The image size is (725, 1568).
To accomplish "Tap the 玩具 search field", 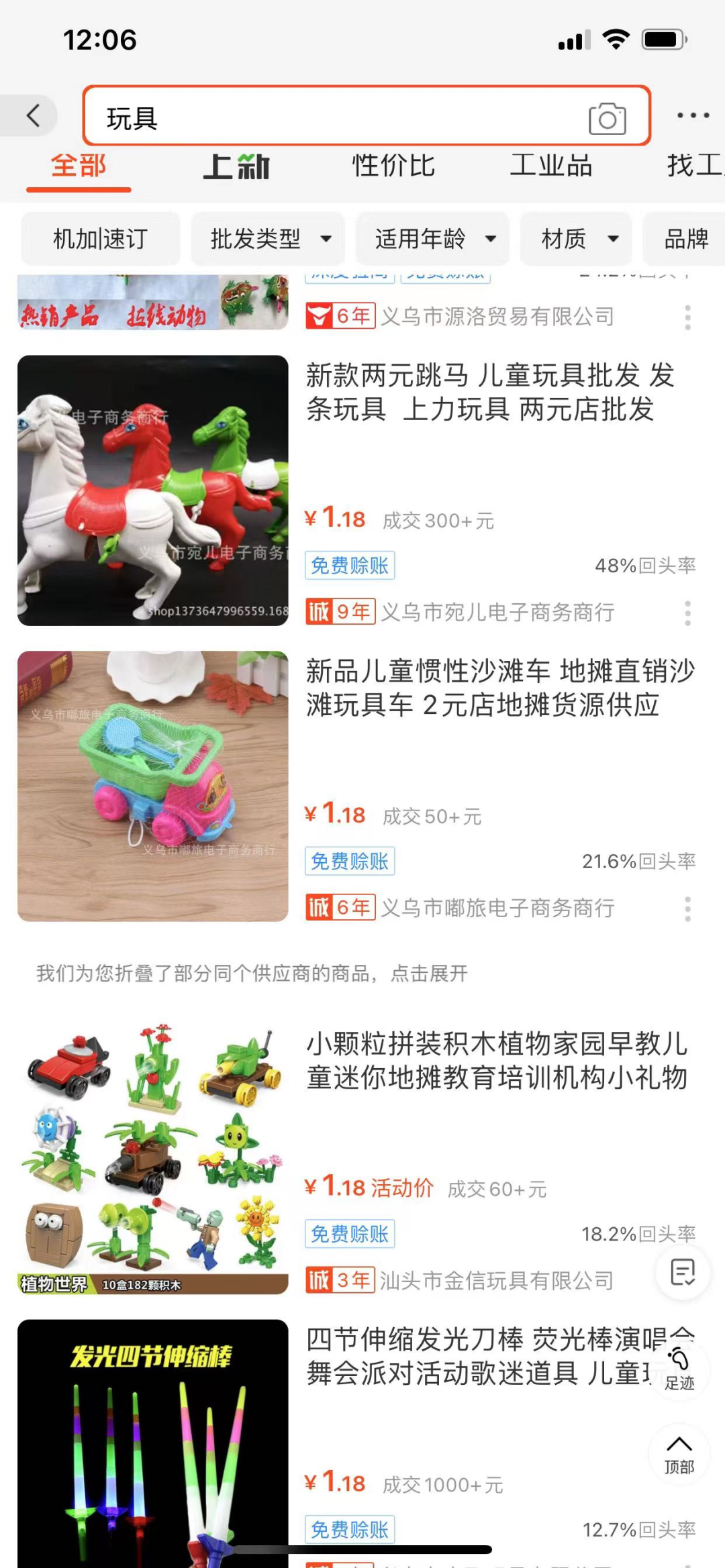I will 336,117.
